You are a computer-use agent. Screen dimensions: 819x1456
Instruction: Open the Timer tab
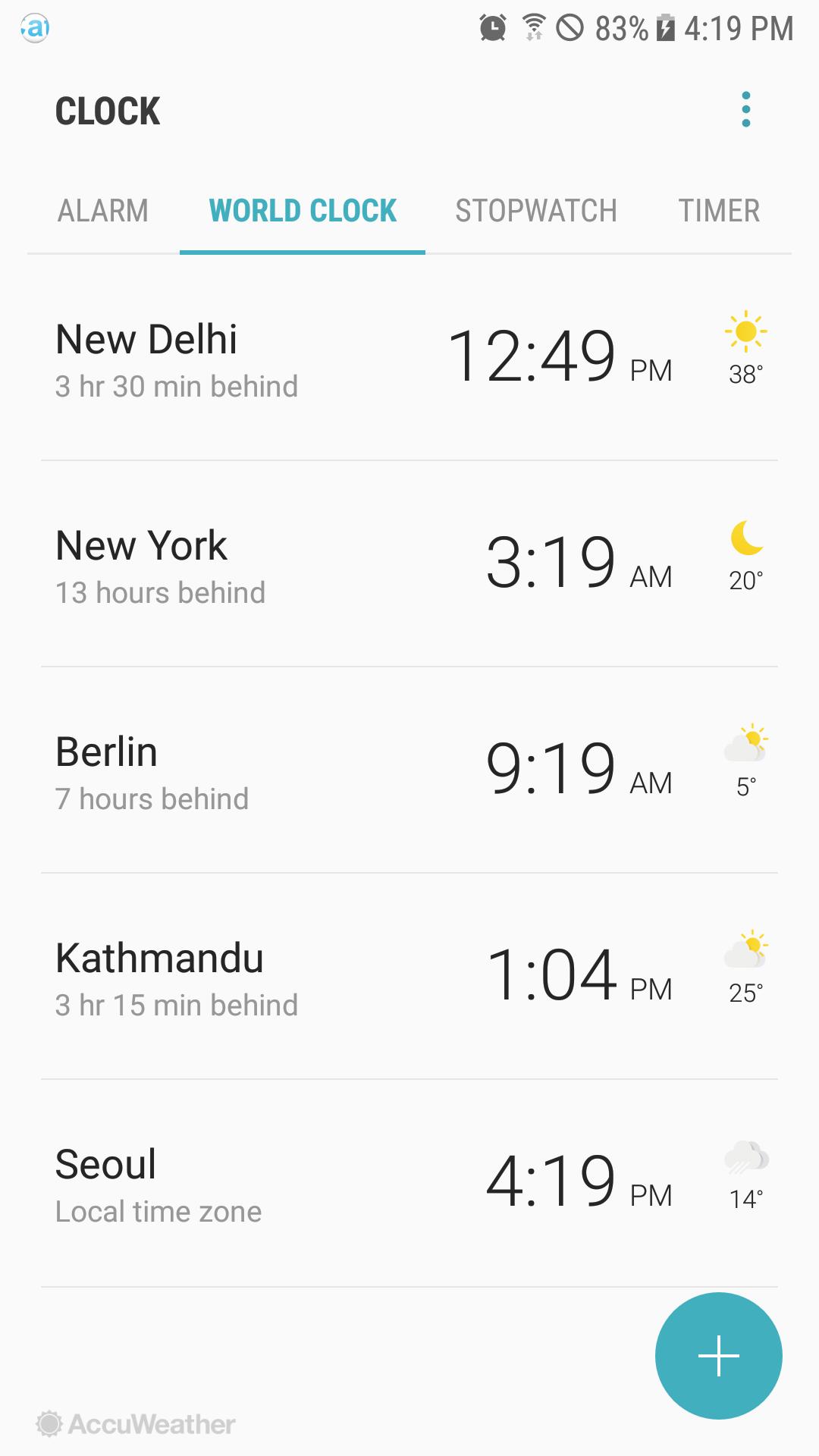click(719, 211)
